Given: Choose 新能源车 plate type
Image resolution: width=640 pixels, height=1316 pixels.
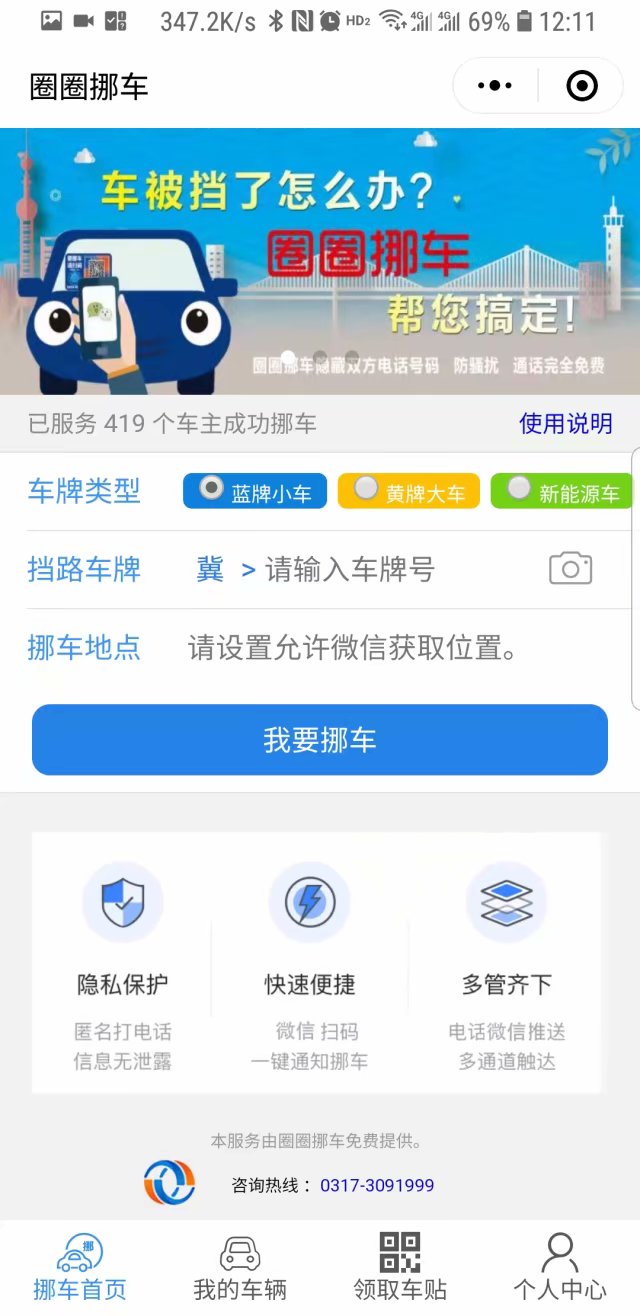Looking at the screenshot, I should point(562,491).
